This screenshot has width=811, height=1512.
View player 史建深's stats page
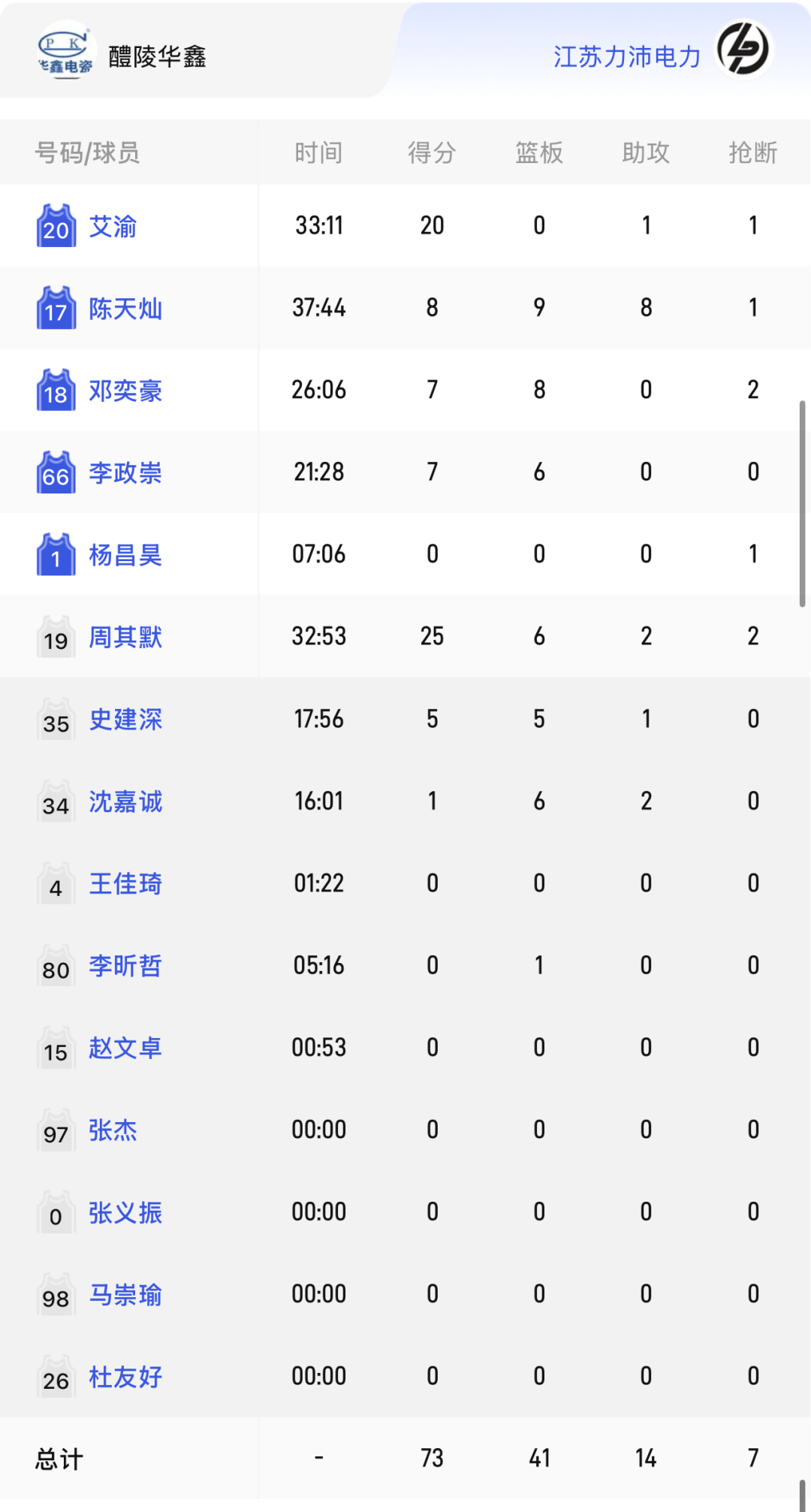coord(125,720)
